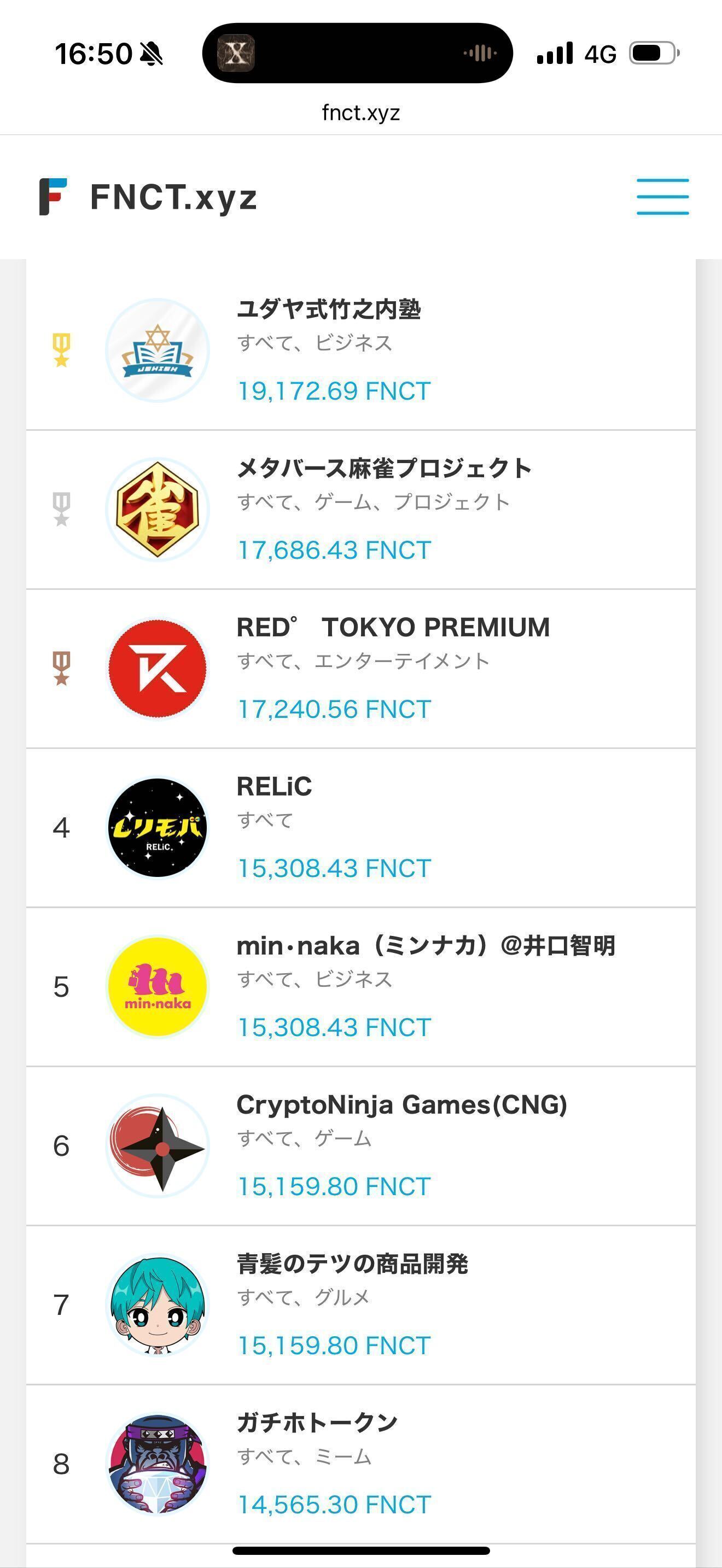Select RED° TOKYO PREMIUM row
722x1568 pixels.
(x=361, y=668)
